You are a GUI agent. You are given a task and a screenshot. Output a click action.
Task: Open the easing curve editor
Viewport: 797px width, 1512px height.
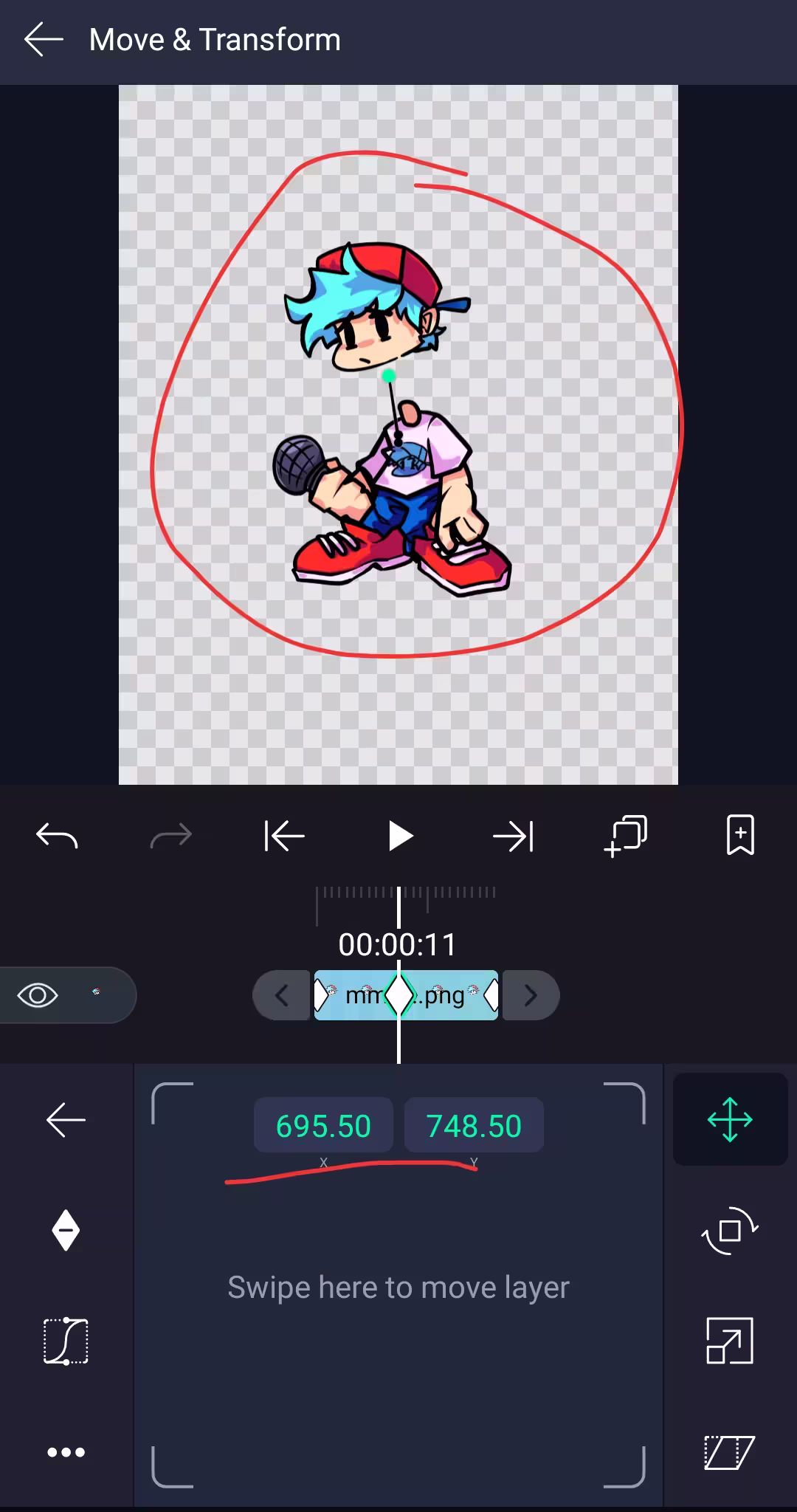(x=66, y=1341)
